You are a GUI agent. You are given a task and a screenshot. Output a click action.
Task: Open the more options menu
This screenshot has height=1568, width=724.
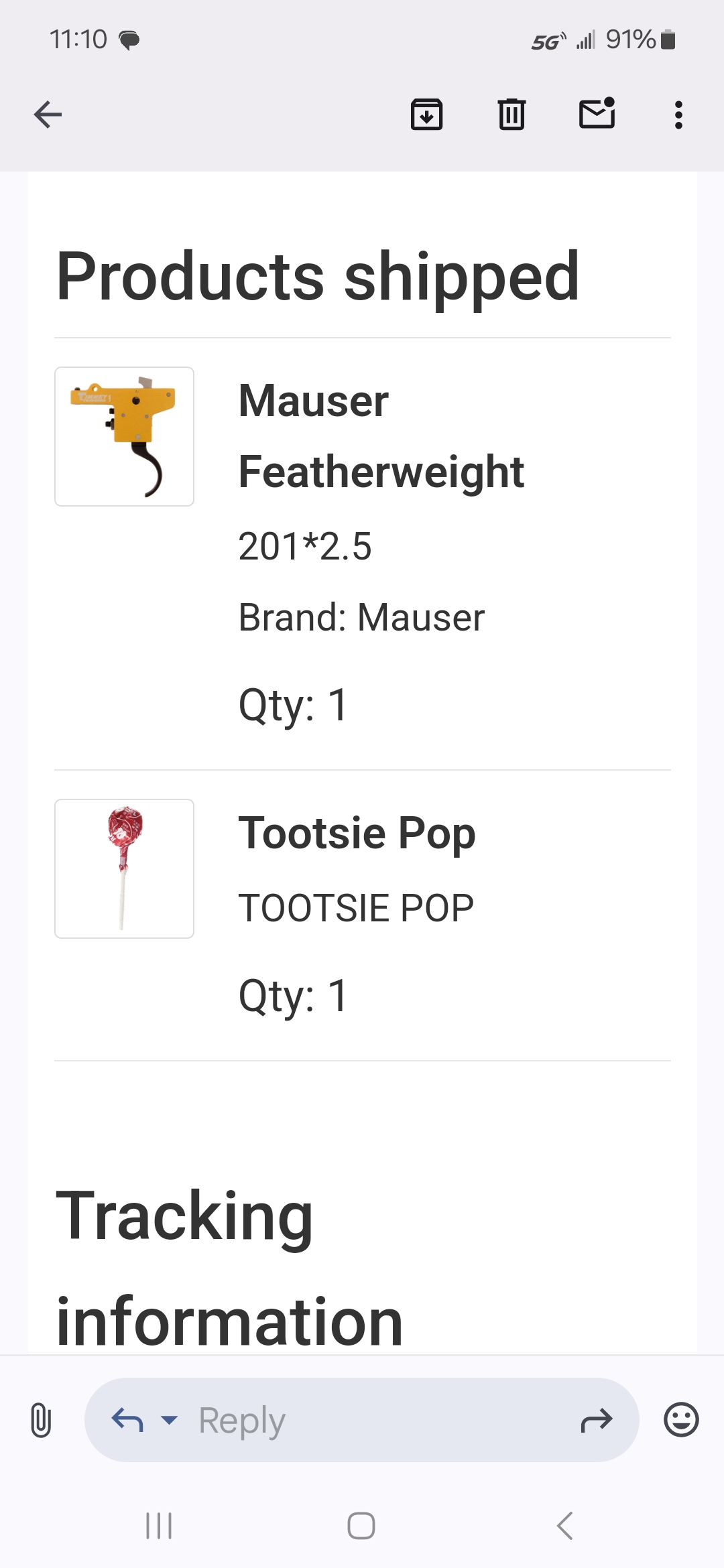coord(678,115)
